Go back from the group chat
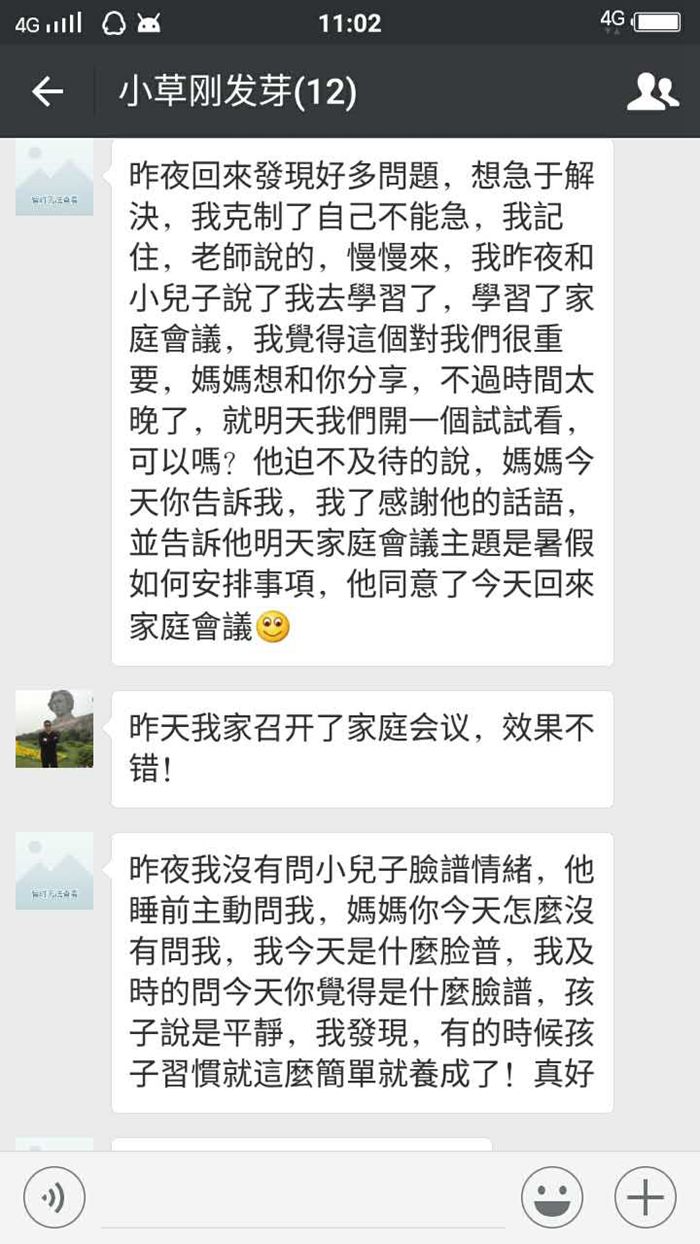The height and width of the screenshot is (1244, 700). point(47,92)
